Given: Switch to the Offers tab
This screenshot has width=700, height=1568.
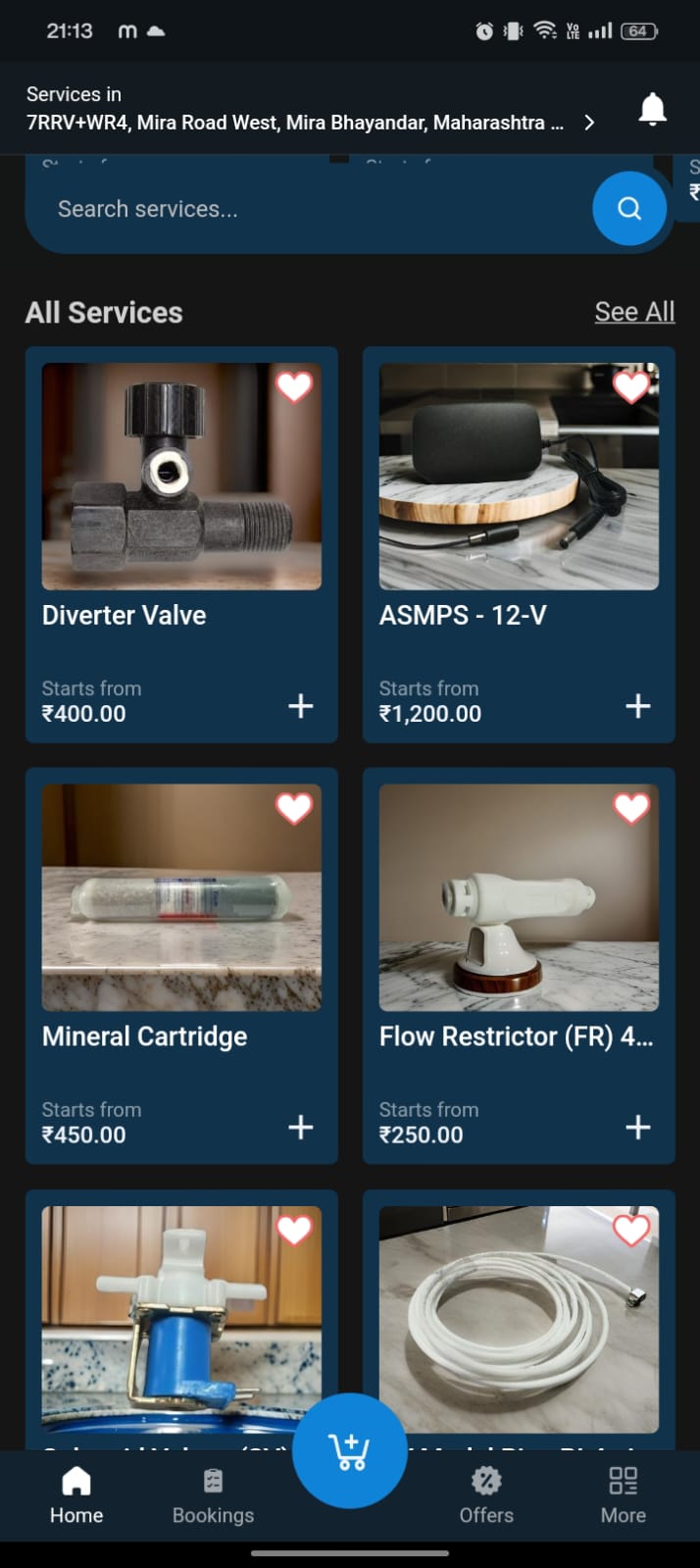Looking at the screenshot, I should (486, 1495).
